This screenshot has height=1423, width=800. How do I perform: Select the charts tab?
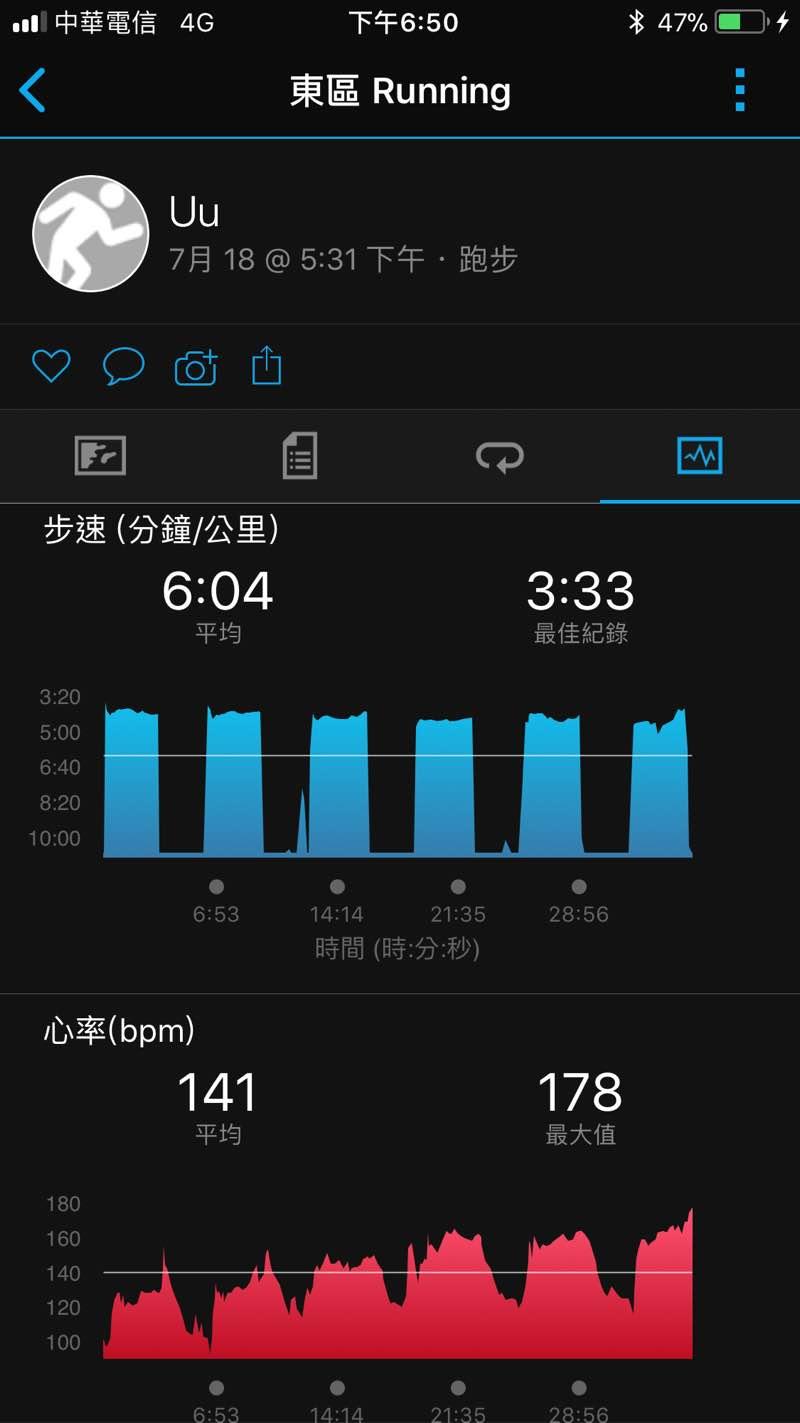[x=700, y=457]
